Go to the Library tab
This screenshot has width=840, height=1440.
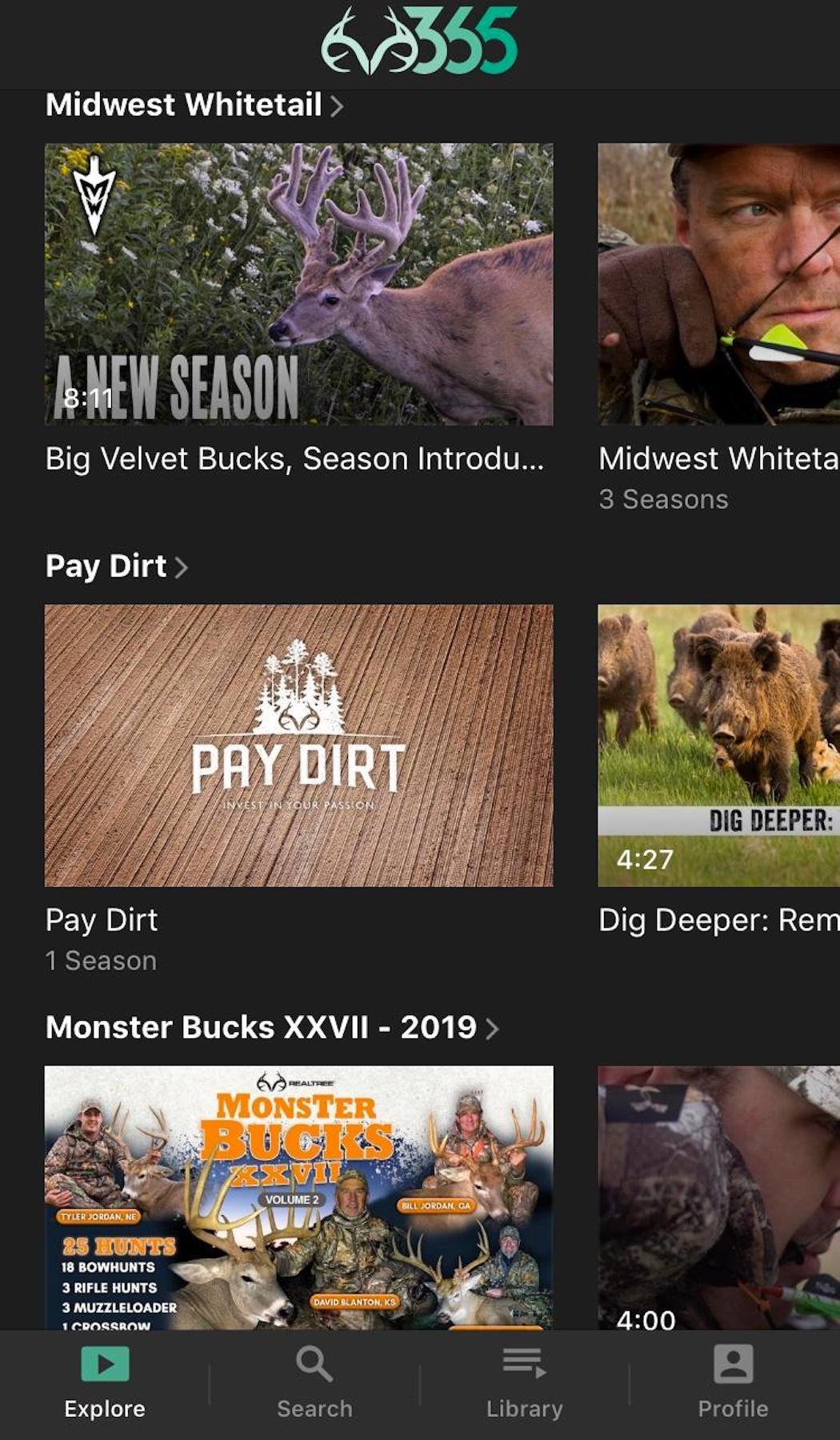coord(524,1382)
